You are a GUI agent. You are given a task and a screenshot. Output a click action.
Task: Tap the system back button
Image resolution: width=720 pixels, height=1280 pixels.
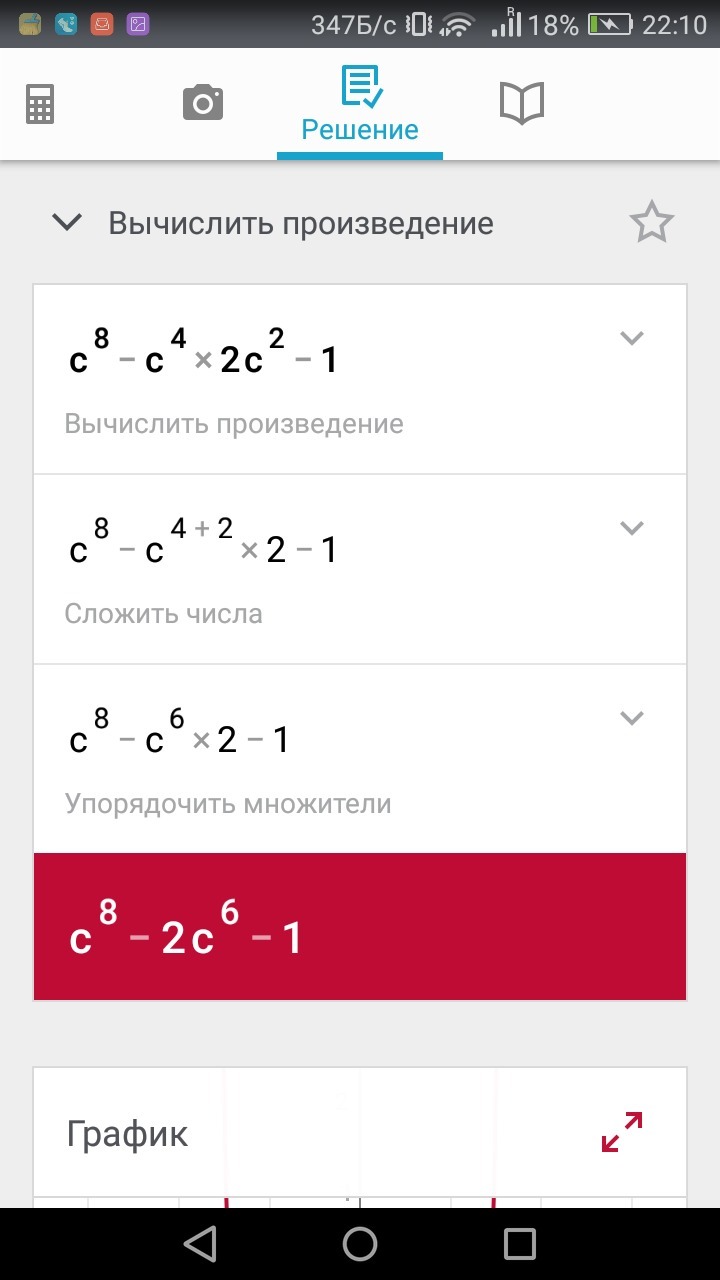[x=200, y=1244]
